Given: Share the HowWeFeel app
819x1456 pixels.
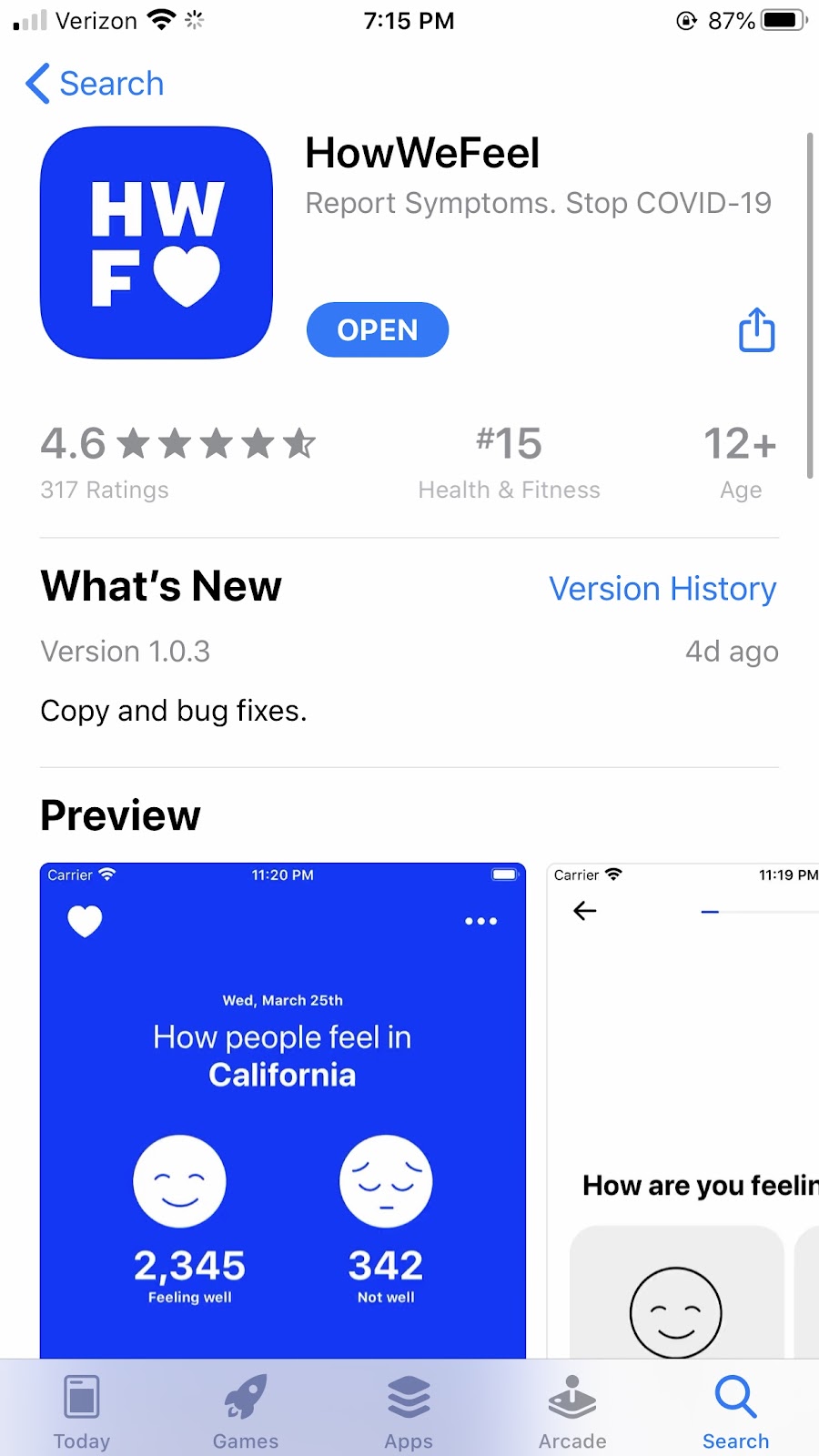Looking at the screenshot, I should [756, 329].
